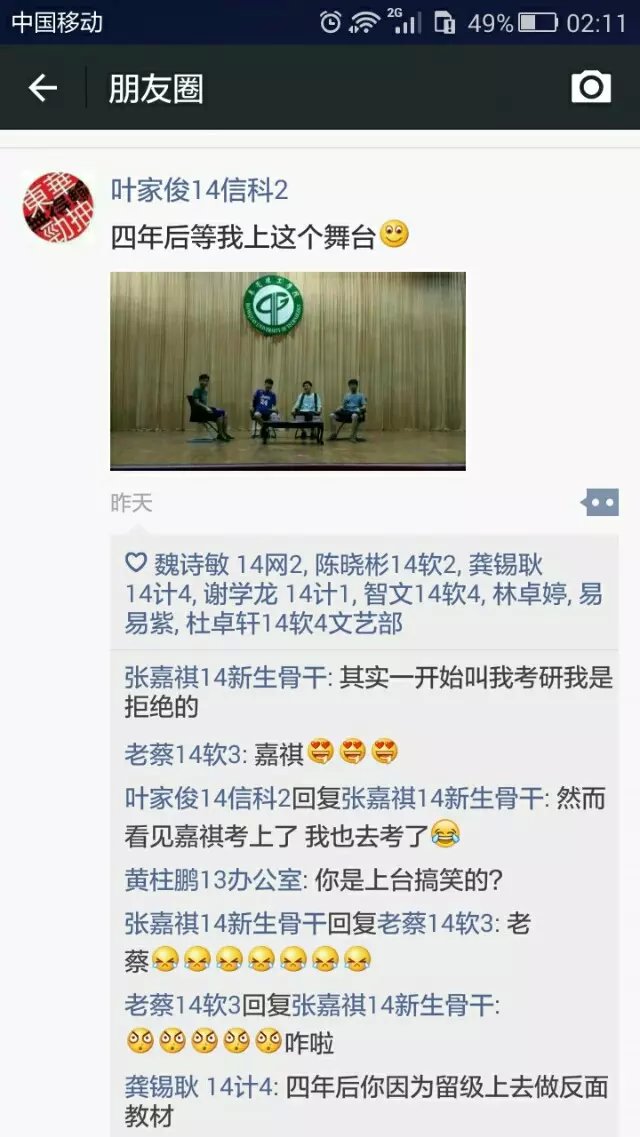Tap poster name 叶家俊14信科2
Screen dimensions: 640x1137
199,190
